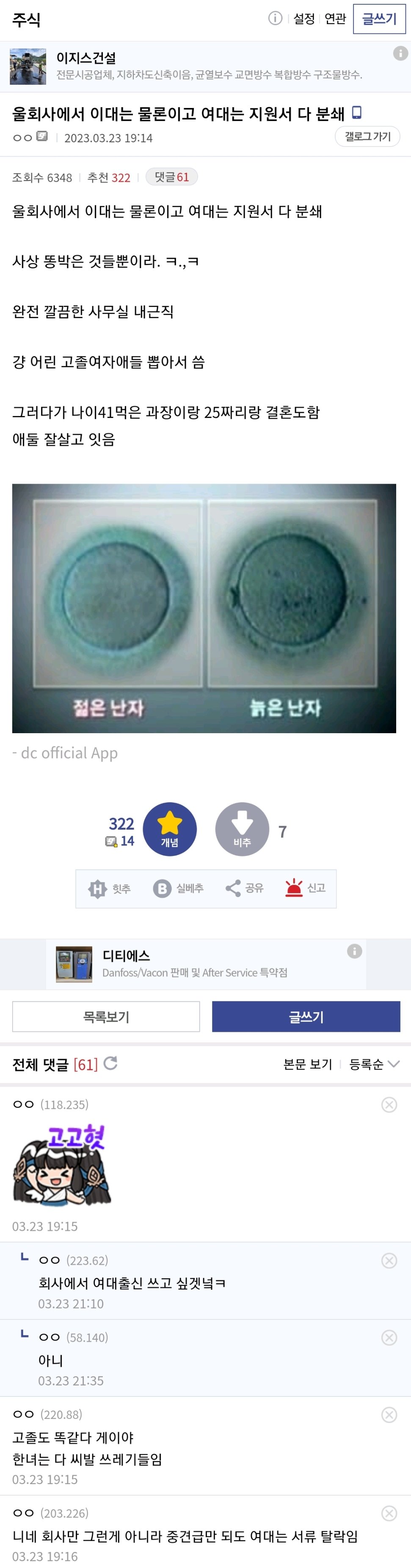Refresh the comment list

click(110, 1064)
